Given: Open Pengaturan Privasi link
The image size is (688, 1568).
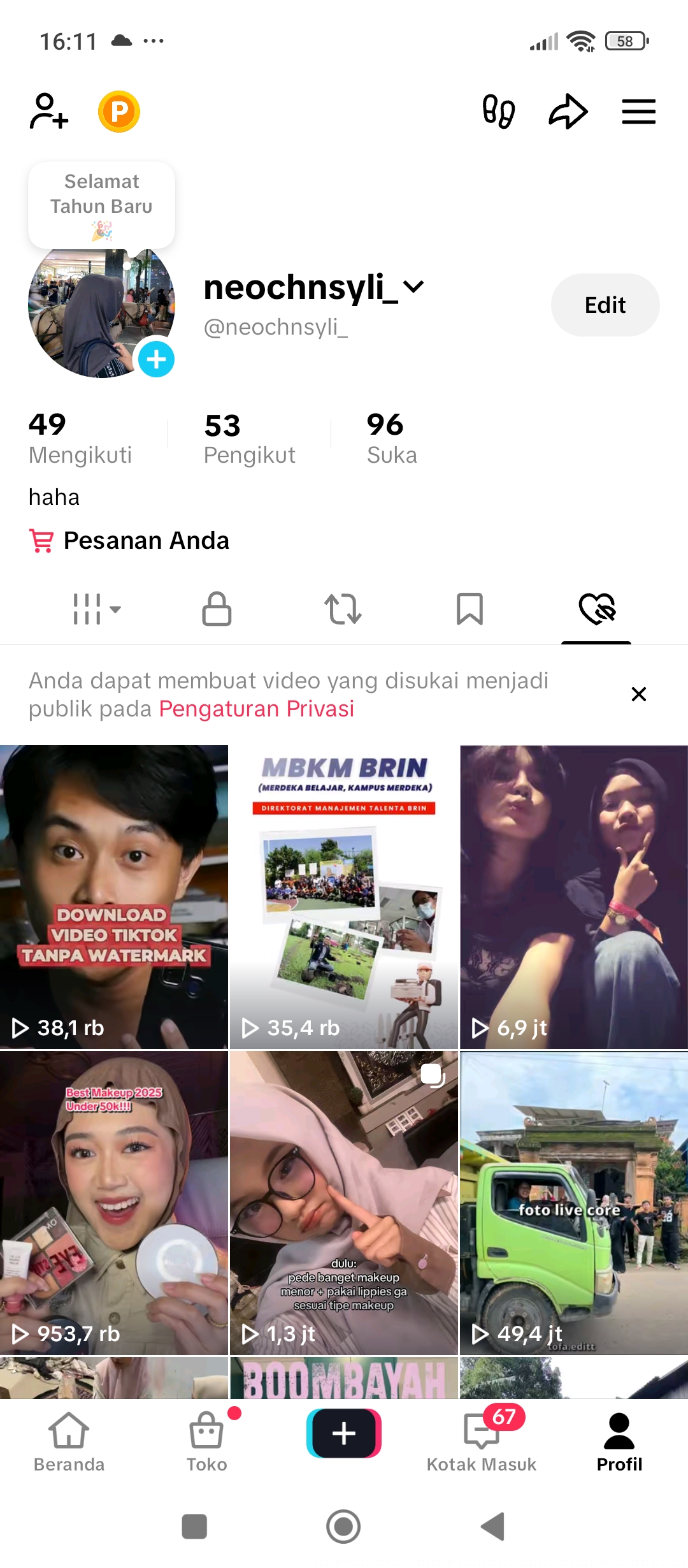Looking at the screenshot, I should pos(256,709).
